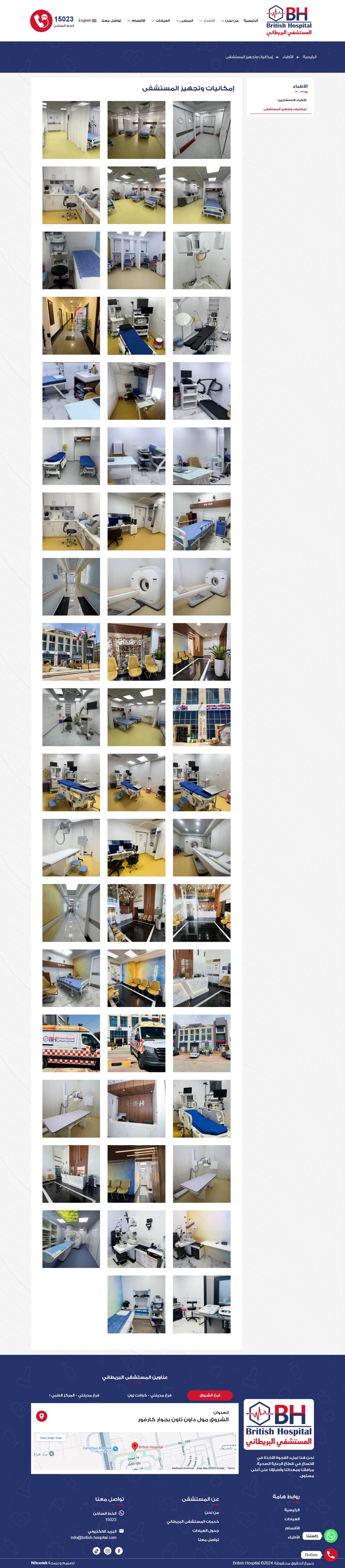Open the الرئيسية home menu item

(x=251, y=21)
